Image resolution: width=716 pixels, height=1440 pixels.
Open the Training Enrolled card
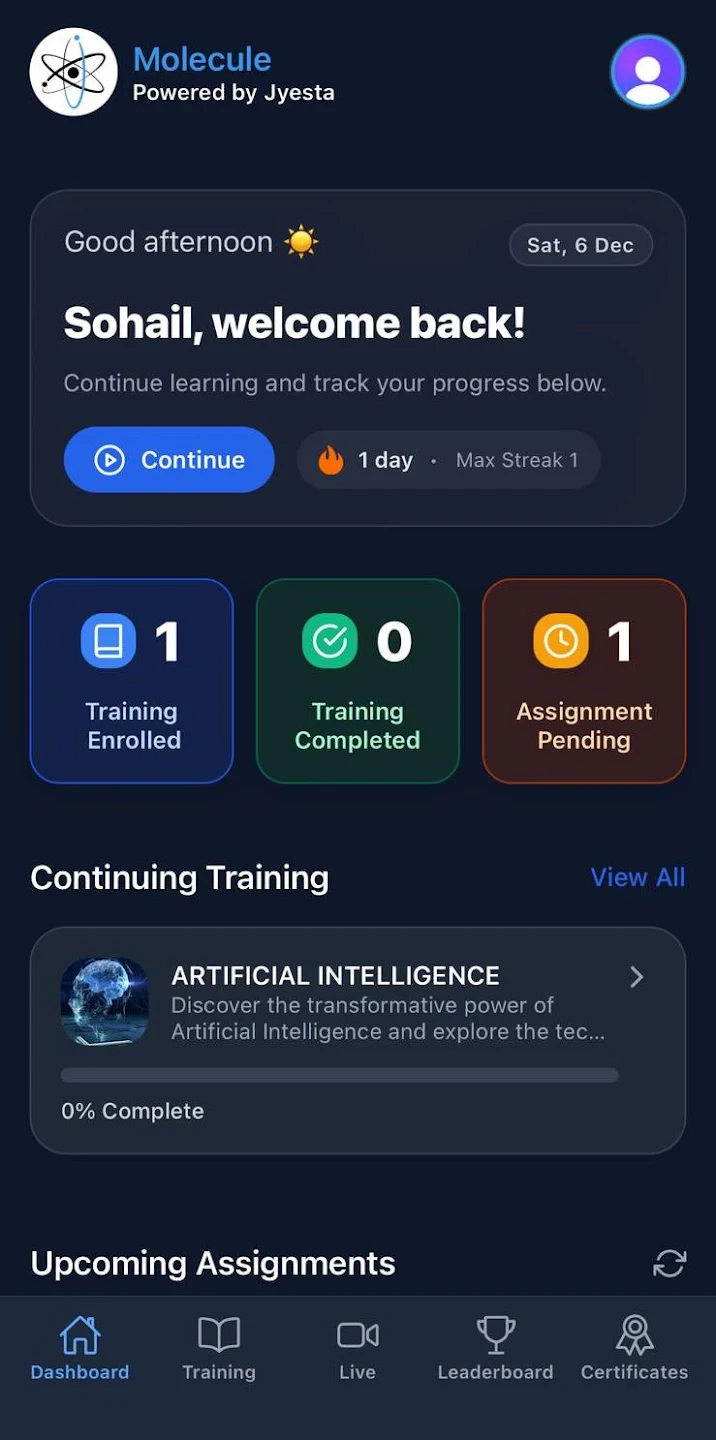[132, 681]
